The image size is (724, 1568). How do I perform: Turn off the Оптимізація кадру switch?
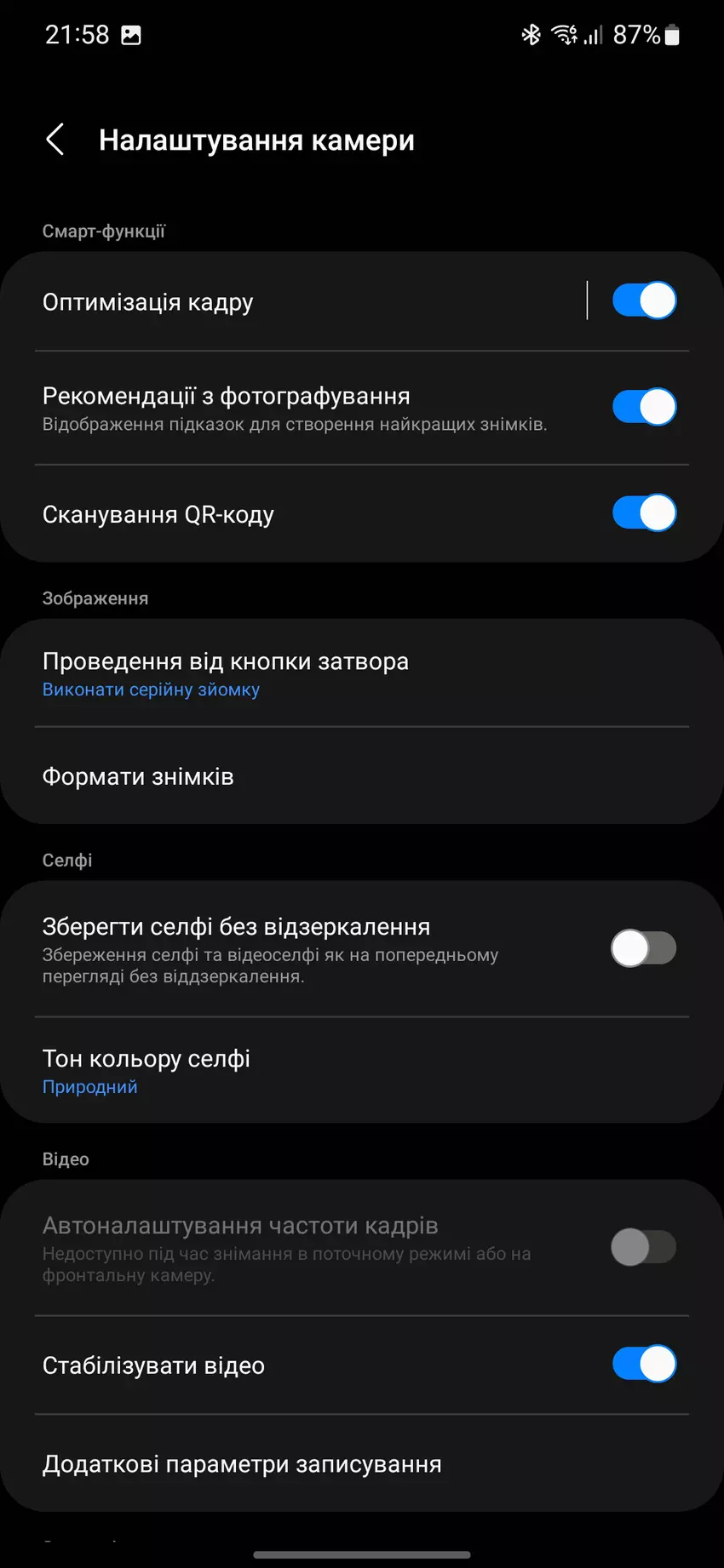click(644, 300)
